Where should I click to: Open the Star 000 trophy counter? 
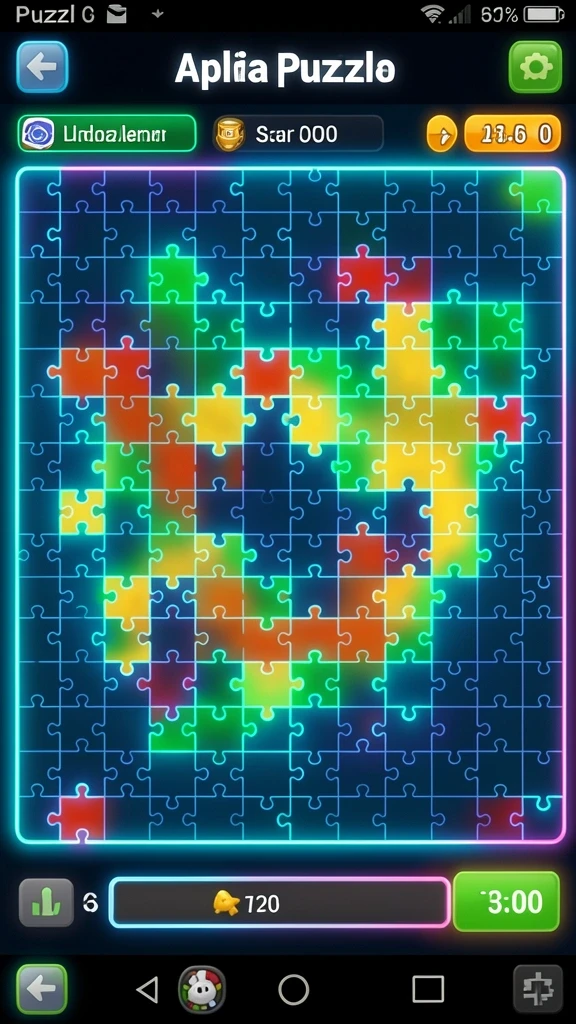[298, 134]
